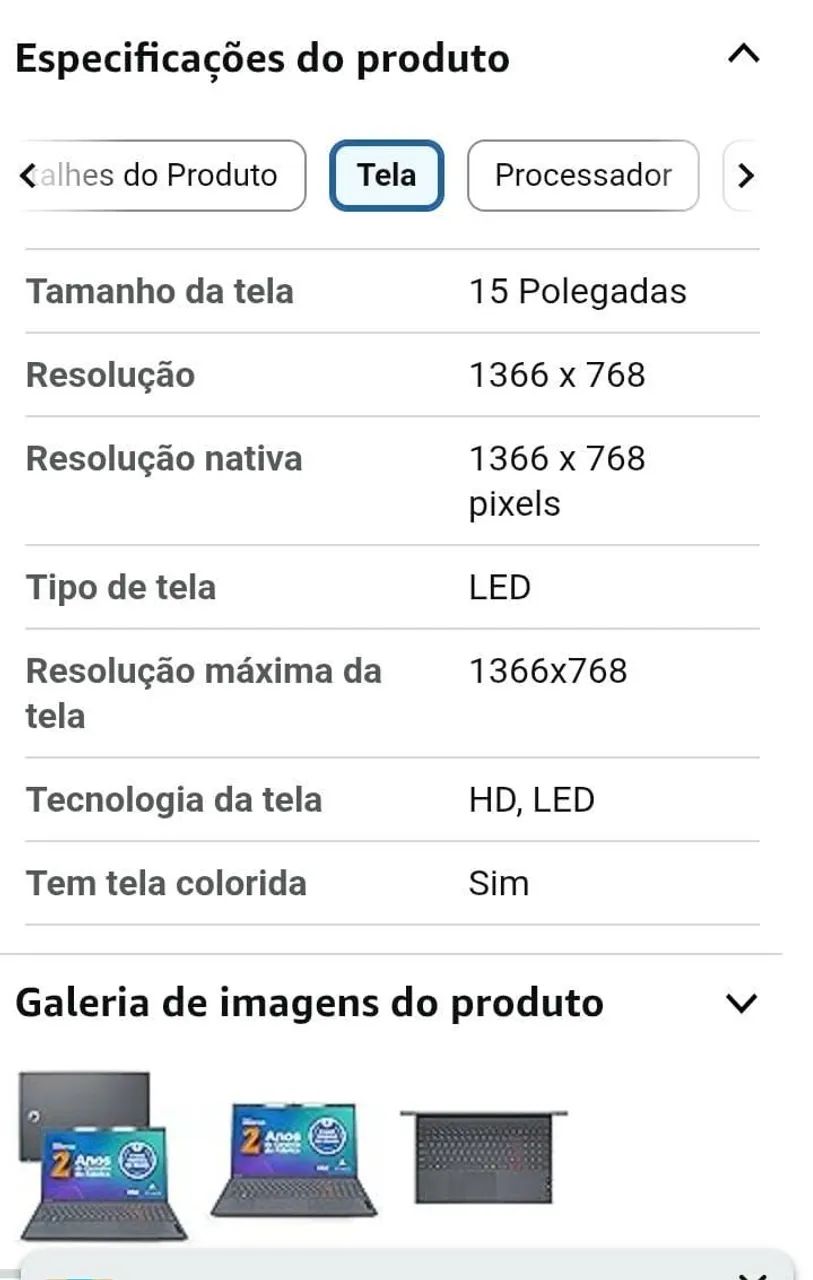Open the second laptop image thumbnail
The height and width of the screenshot is (1280, 813).
click(295, 1160)
